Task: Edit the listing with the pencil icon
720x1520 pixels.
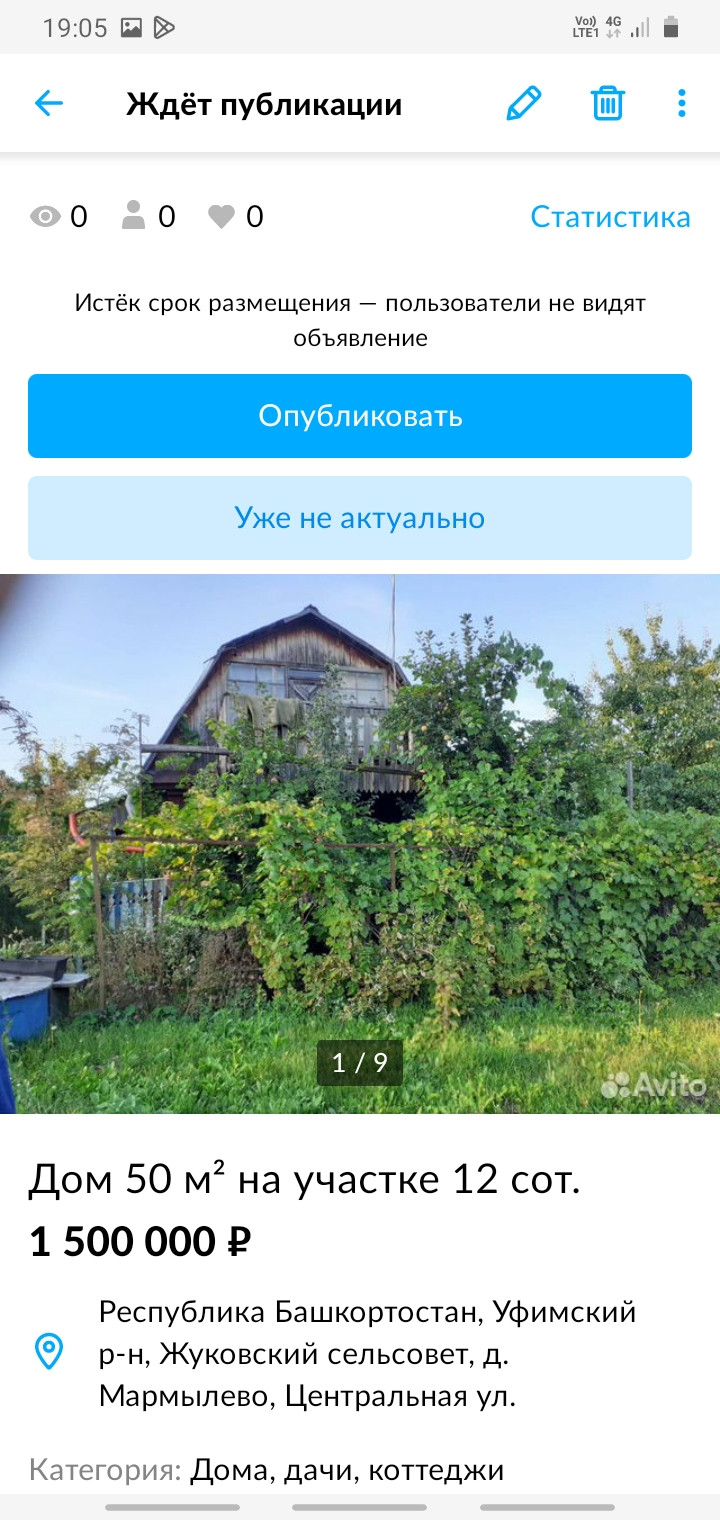Action: [523, 103]
